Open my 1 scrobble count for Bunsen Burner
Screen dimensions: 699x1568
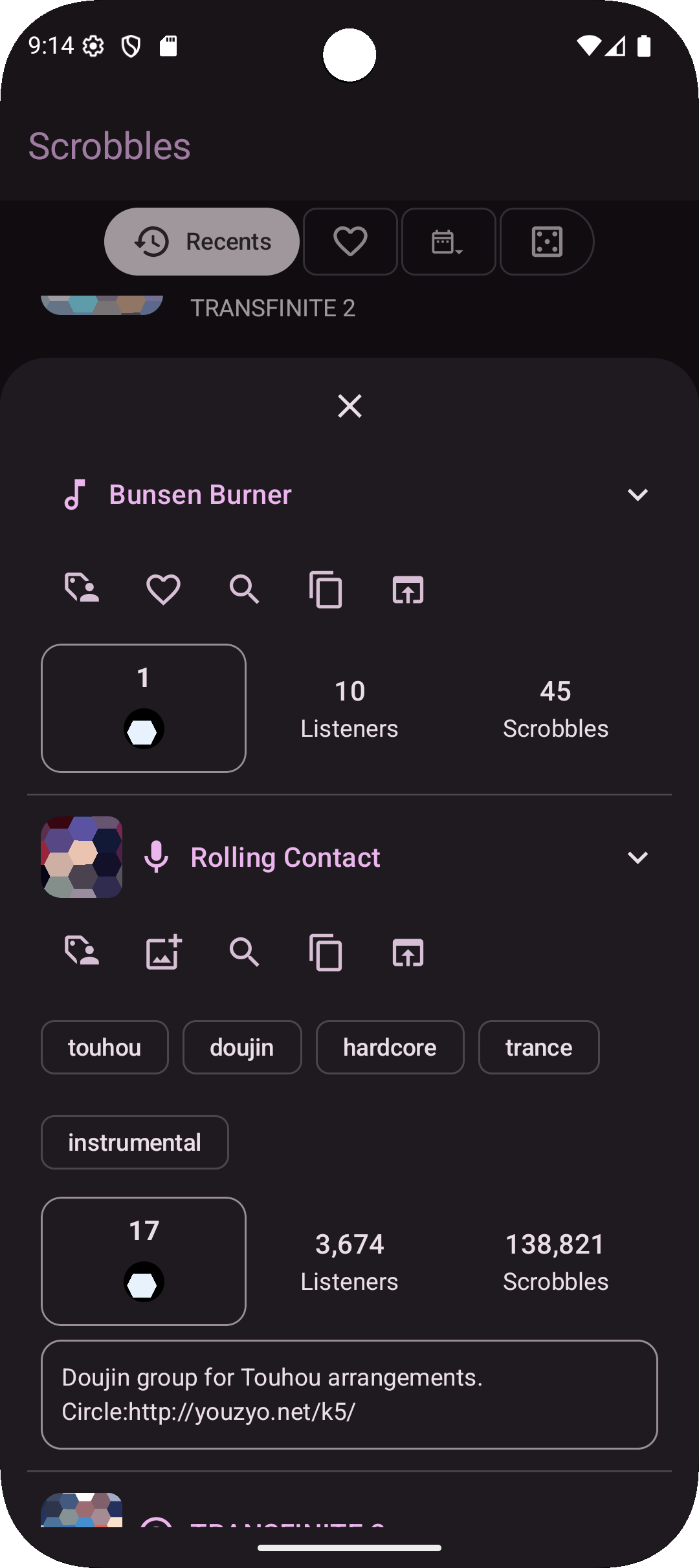point(144,708)
